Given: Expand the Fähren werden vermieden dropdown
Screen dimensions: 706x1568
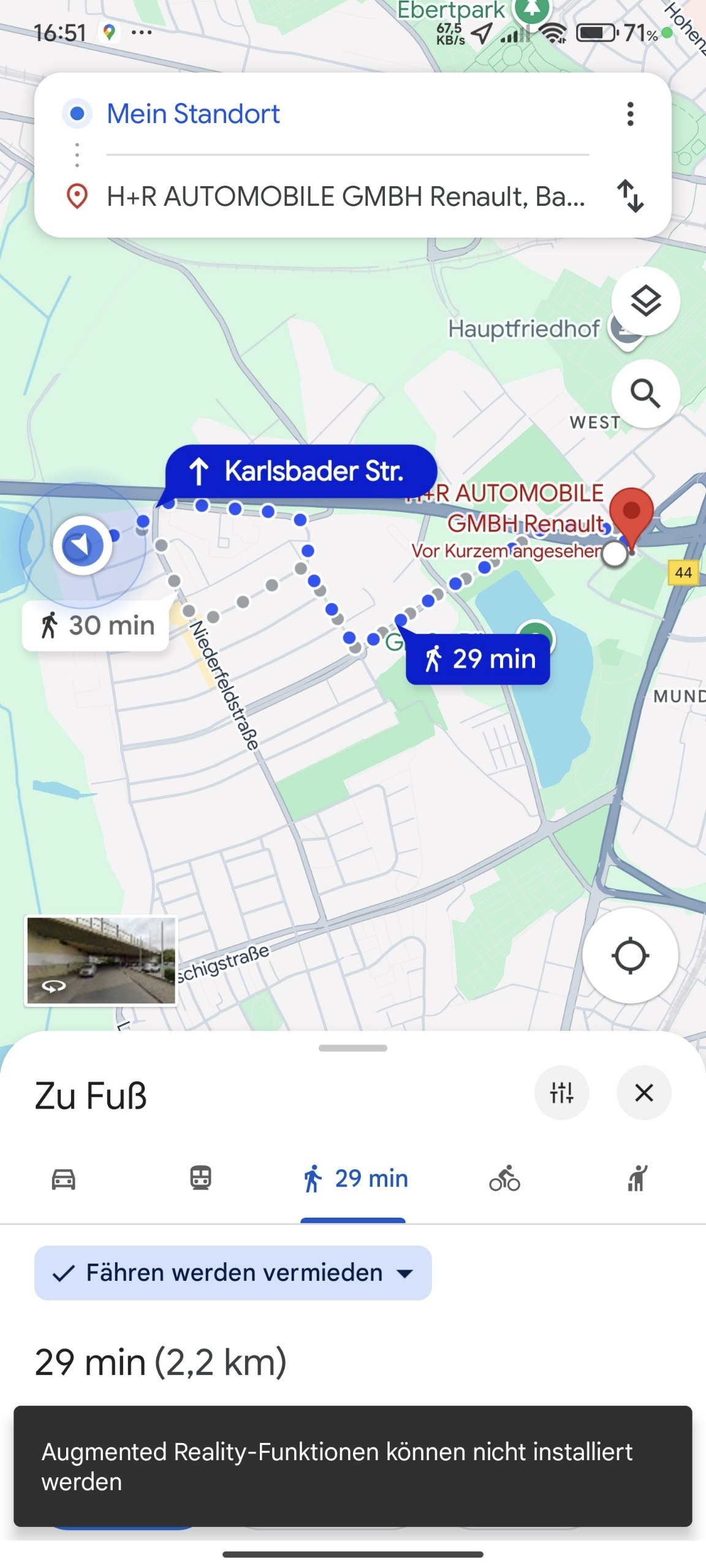Looking at the screenshot, I should (233, 1273).
